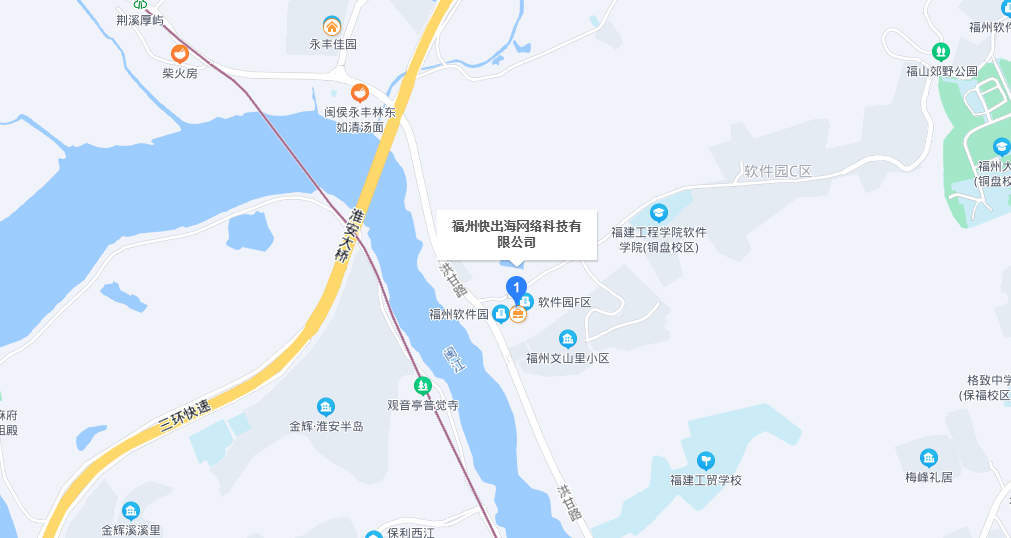Open the 福州文山里小区 marker
1011x538 pixels.
(x=567, y=339)
